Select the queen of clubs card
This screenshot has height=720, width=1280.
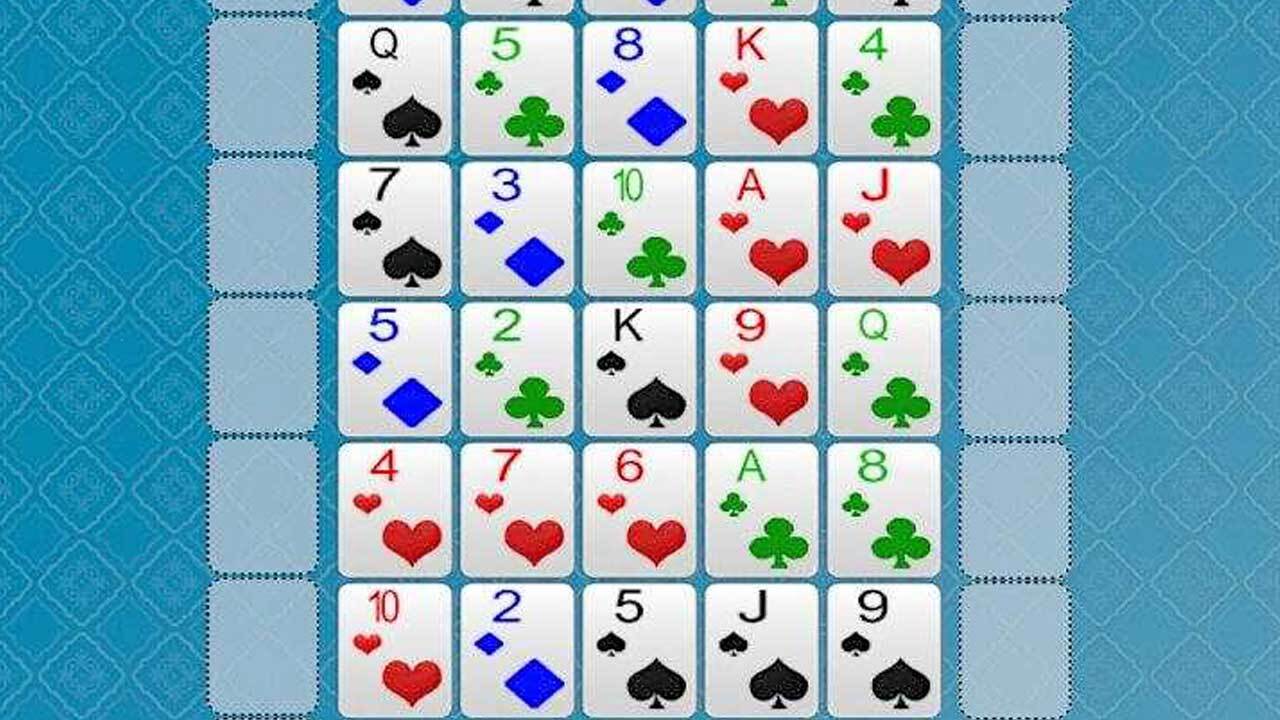click(884, 370)
